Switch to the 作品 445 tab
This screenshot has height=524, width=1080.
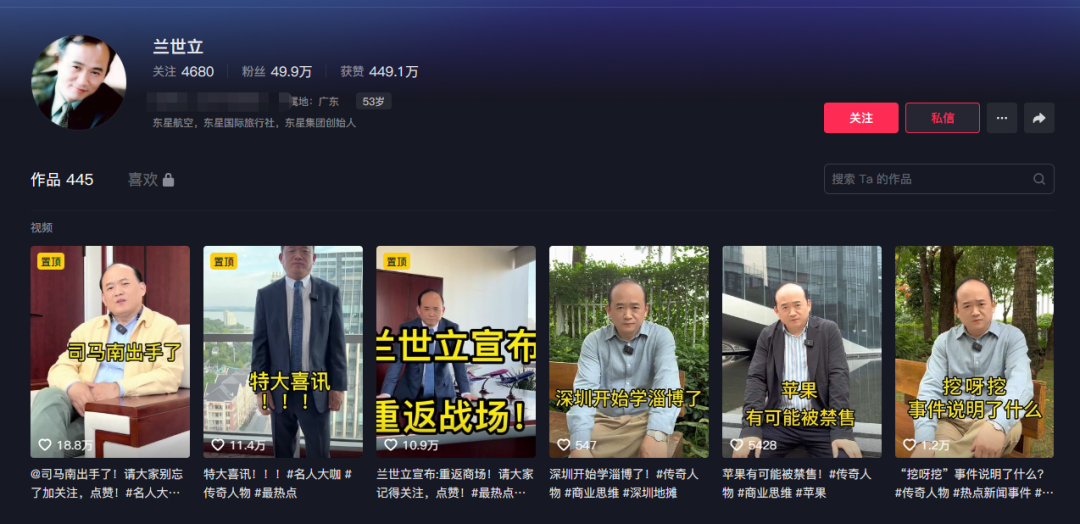click(62, 180)
